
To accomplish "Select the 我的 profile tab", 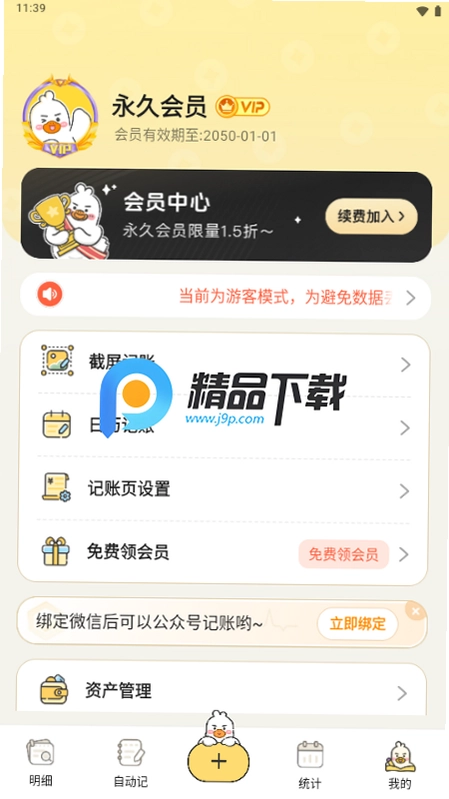I will (400, 763).
